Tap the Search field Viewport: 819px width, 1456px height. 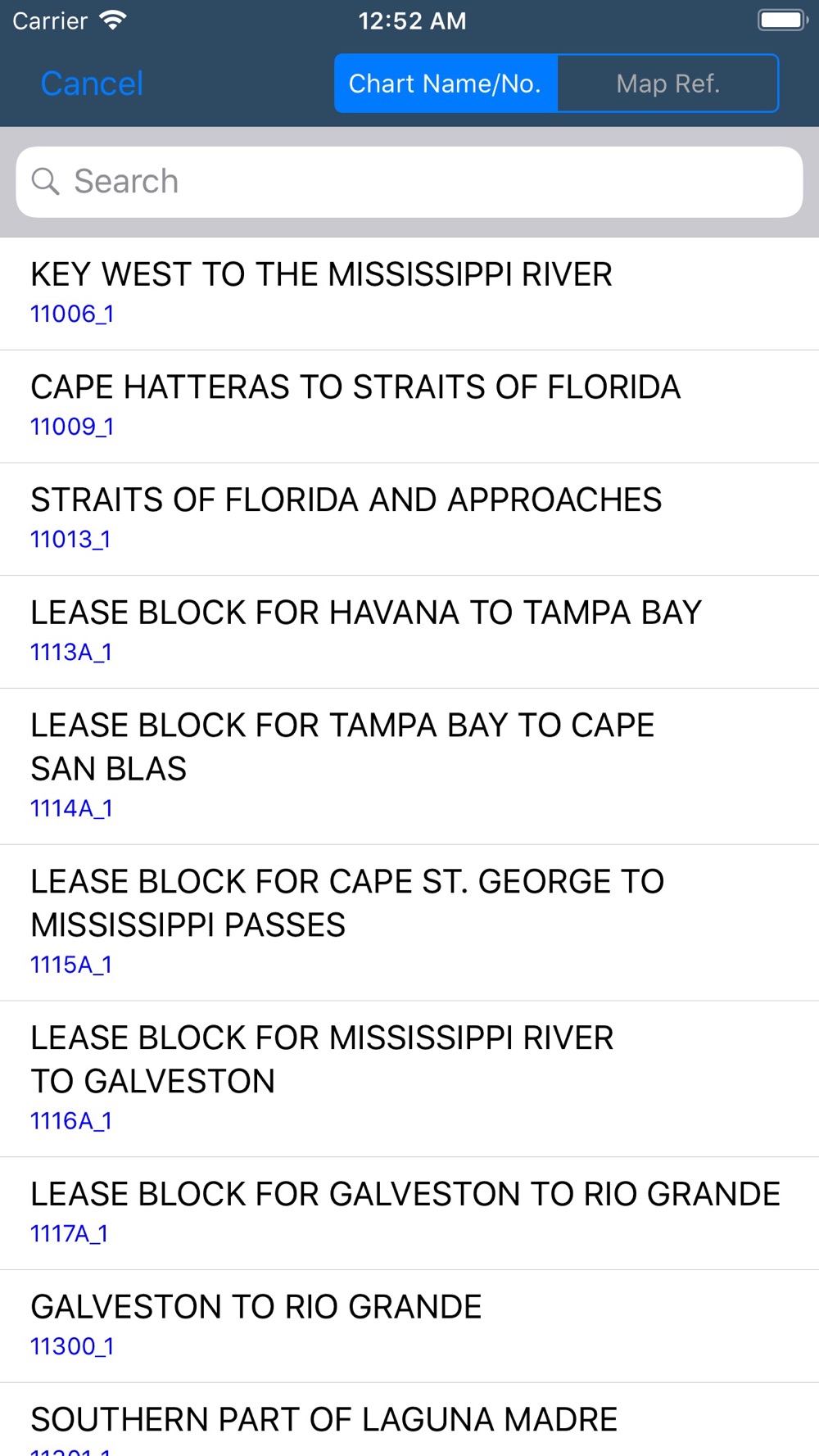click(x=409, y=182)
